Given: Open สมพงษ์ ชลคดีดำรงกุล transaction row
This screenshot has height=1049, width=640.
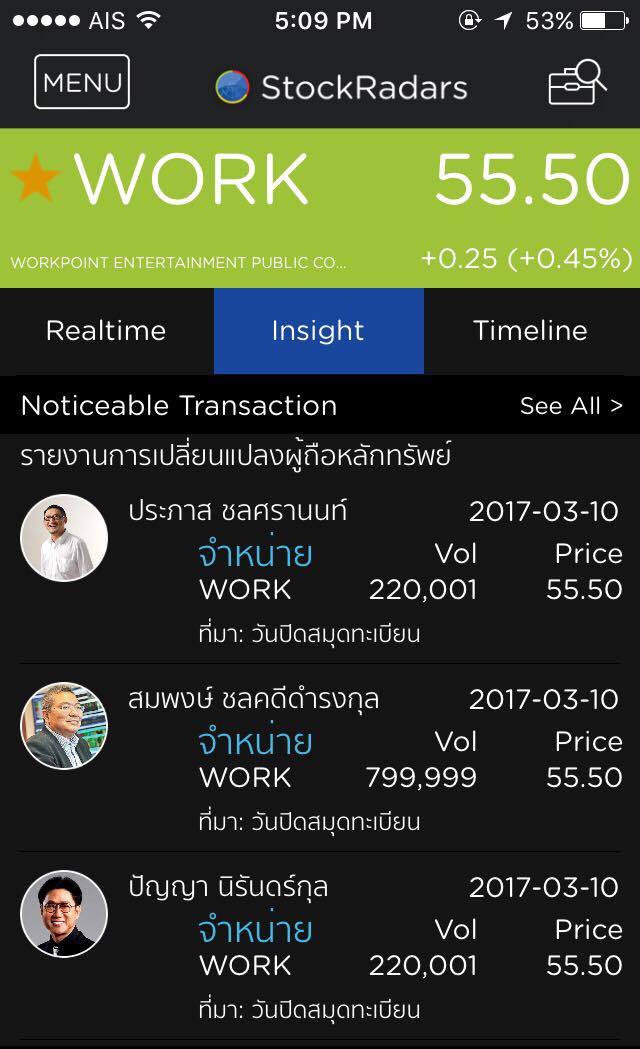Looking at the screenshot, I should coord(320,759).
